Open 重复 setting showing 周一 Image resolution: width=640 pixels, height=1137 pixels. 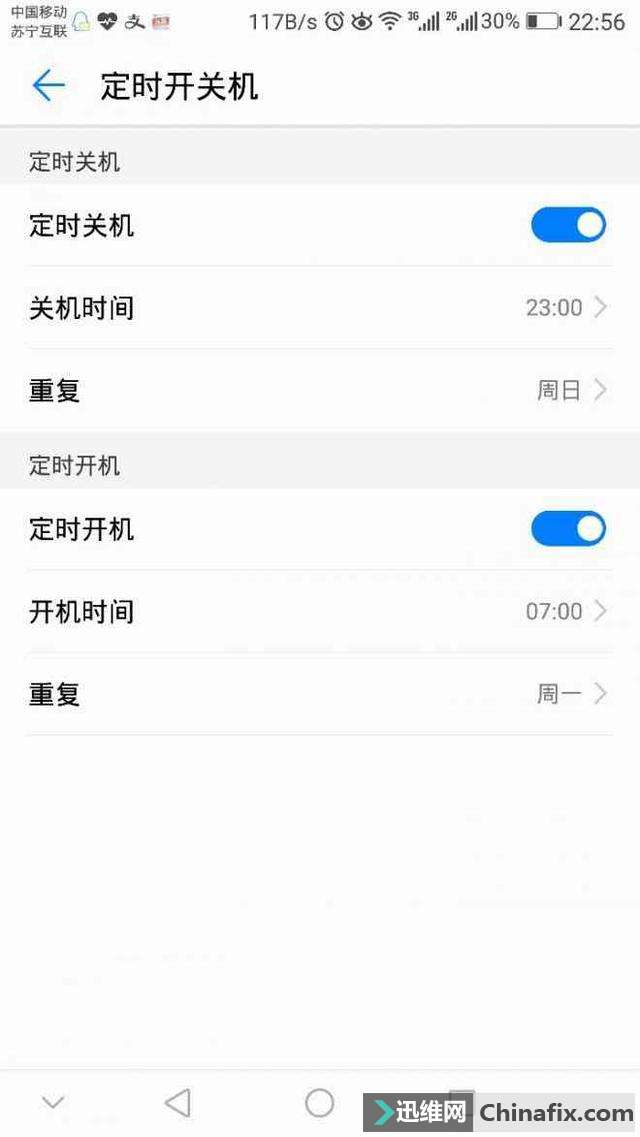pyautogui.click(x=320, y=694)
